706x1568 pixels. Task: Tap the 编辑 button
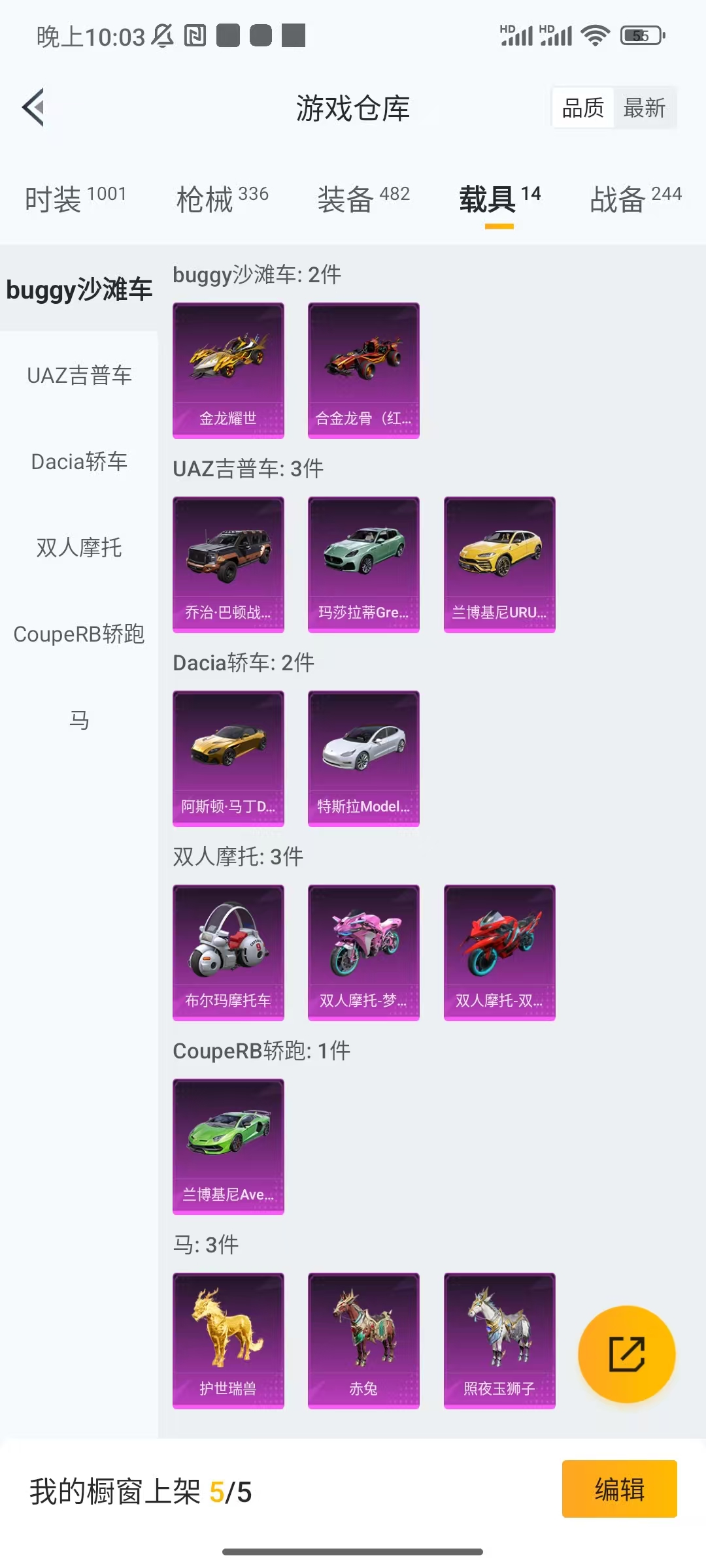coord(620,1489)
